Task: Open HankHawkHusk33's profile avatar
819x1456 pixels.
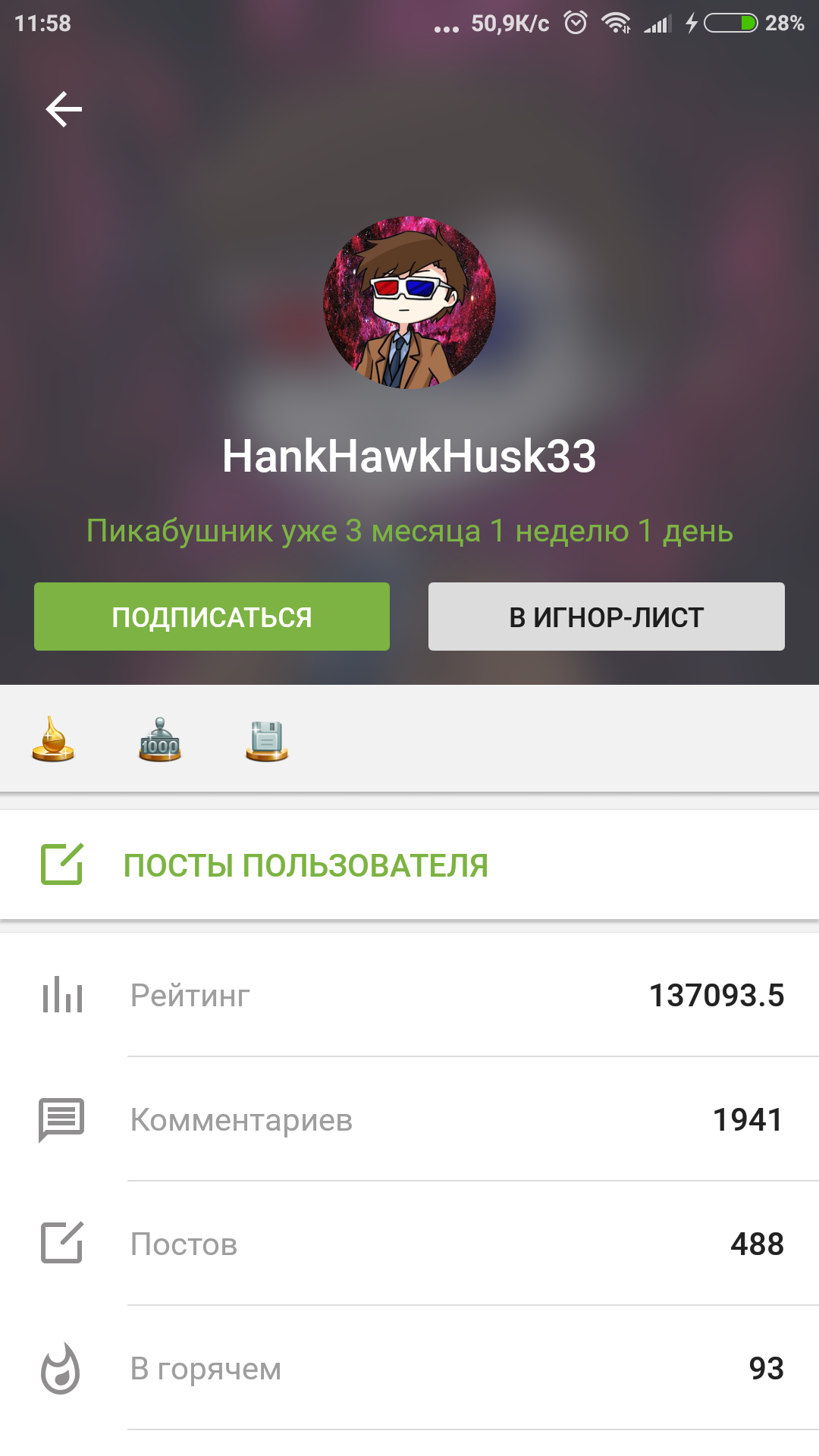Action: tap(409, 303)
